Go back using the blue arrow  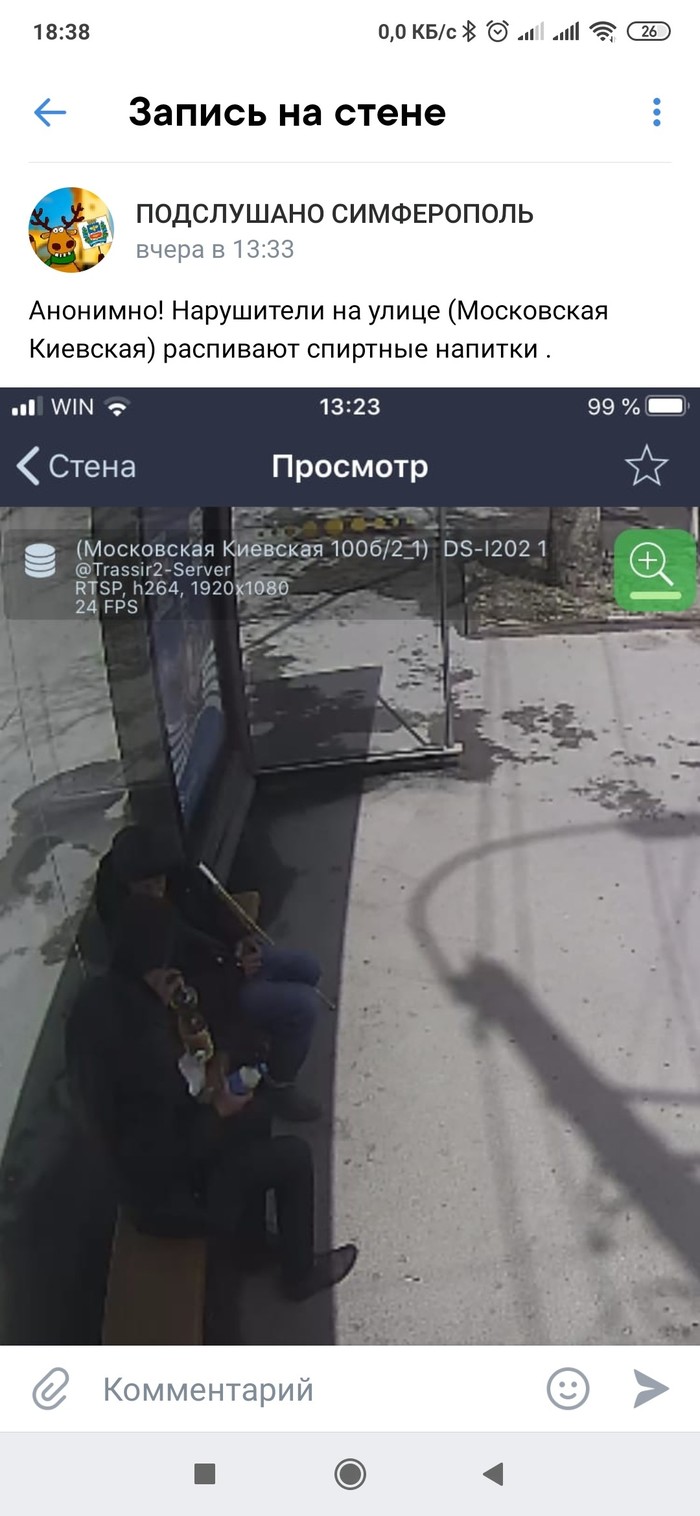click(49, 112)
